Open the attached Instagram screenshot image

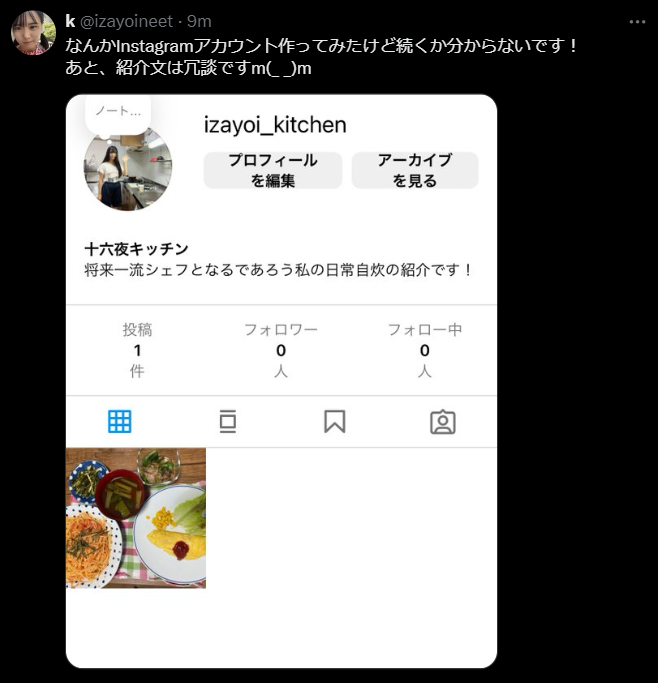tap(281, 380)
